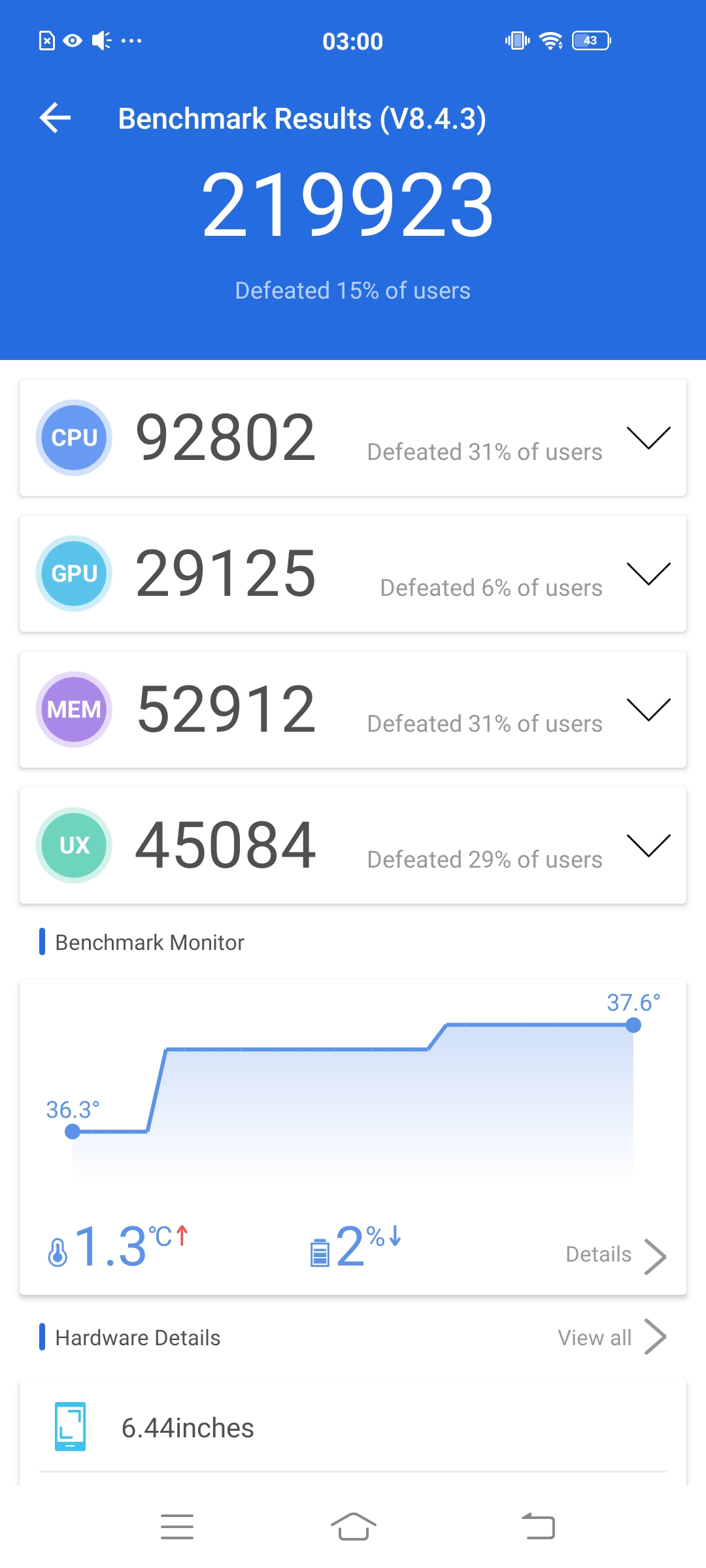Expand the MEM score section

coord(648,710)
